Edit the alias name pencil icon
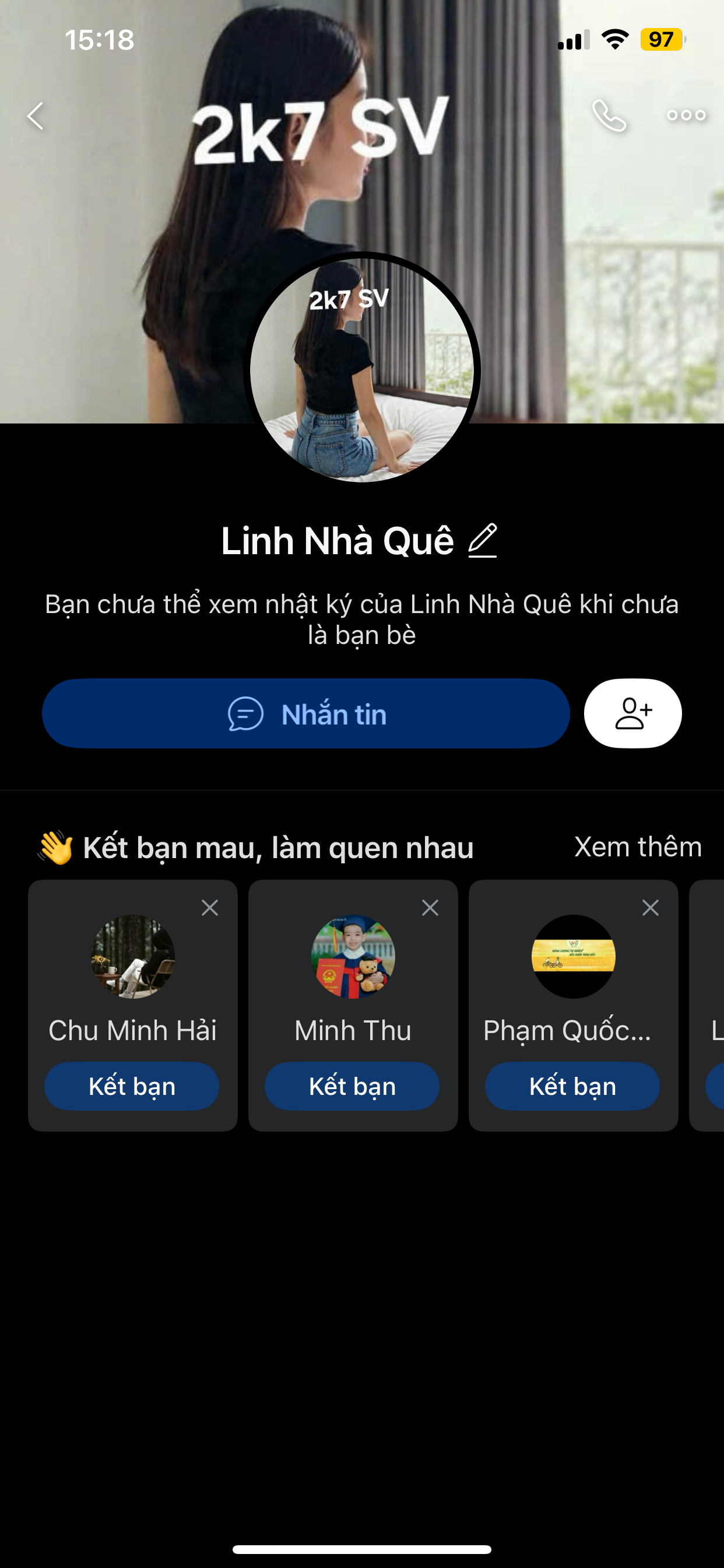The height and width of the screenshot is (1568, 724). (483, 541)
